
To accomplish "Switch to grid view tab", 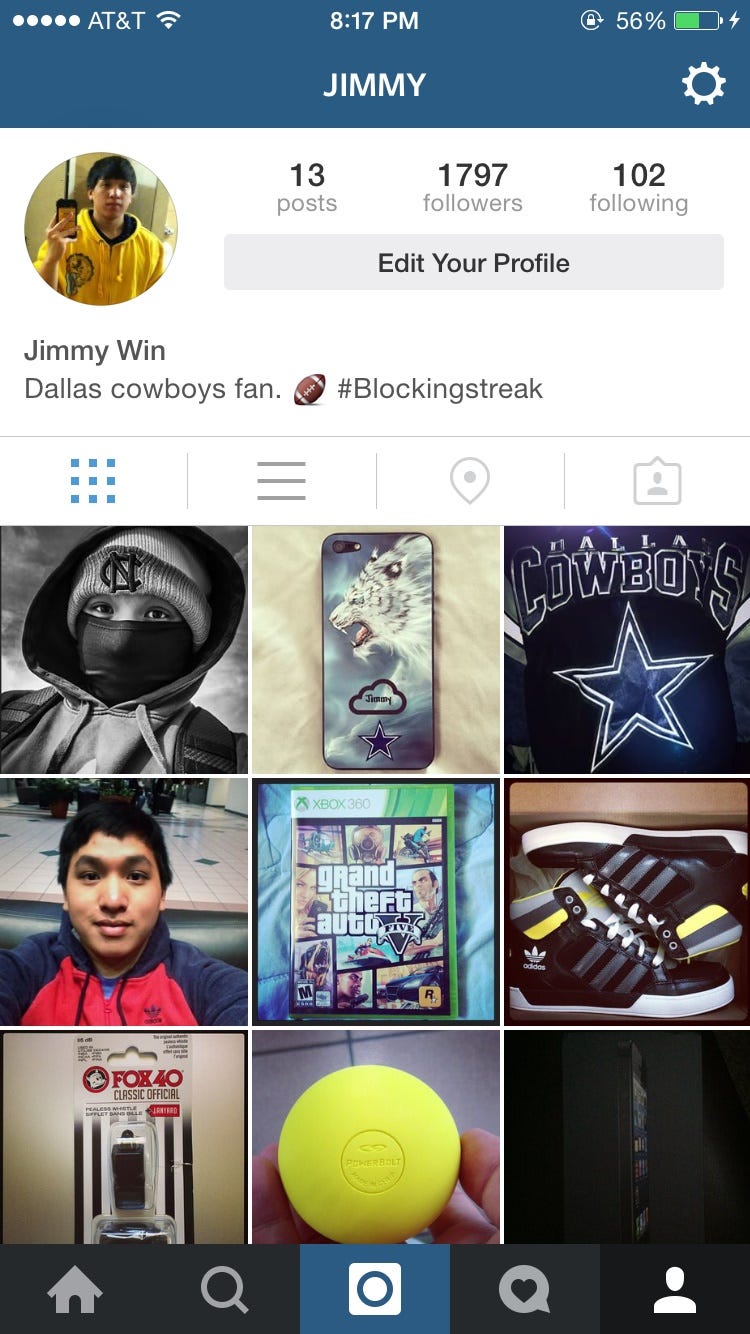I will click(93, 481).
